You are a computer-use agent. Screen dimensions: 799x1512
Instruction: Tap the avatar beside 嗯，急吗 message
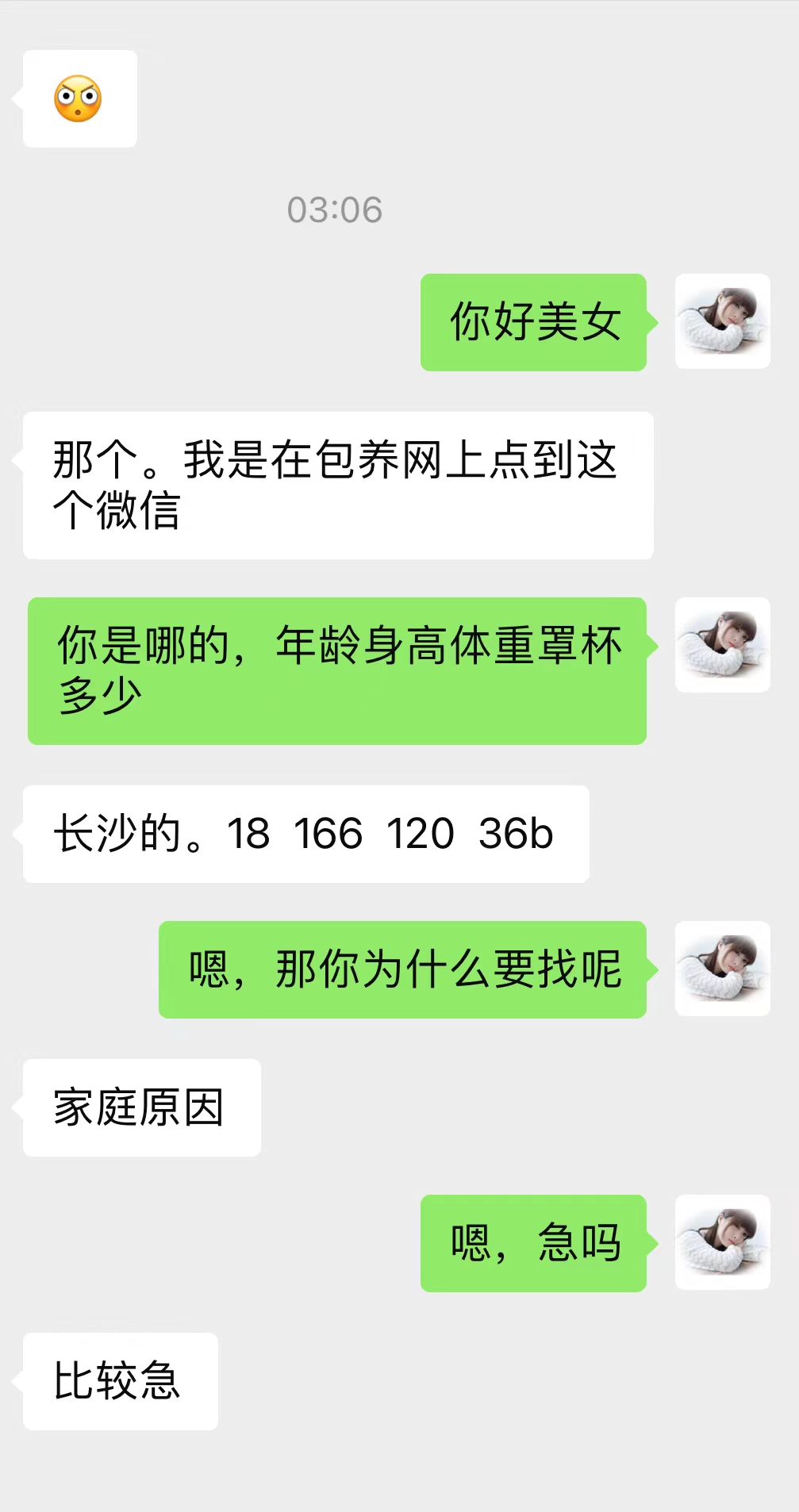pos(722,1242)
